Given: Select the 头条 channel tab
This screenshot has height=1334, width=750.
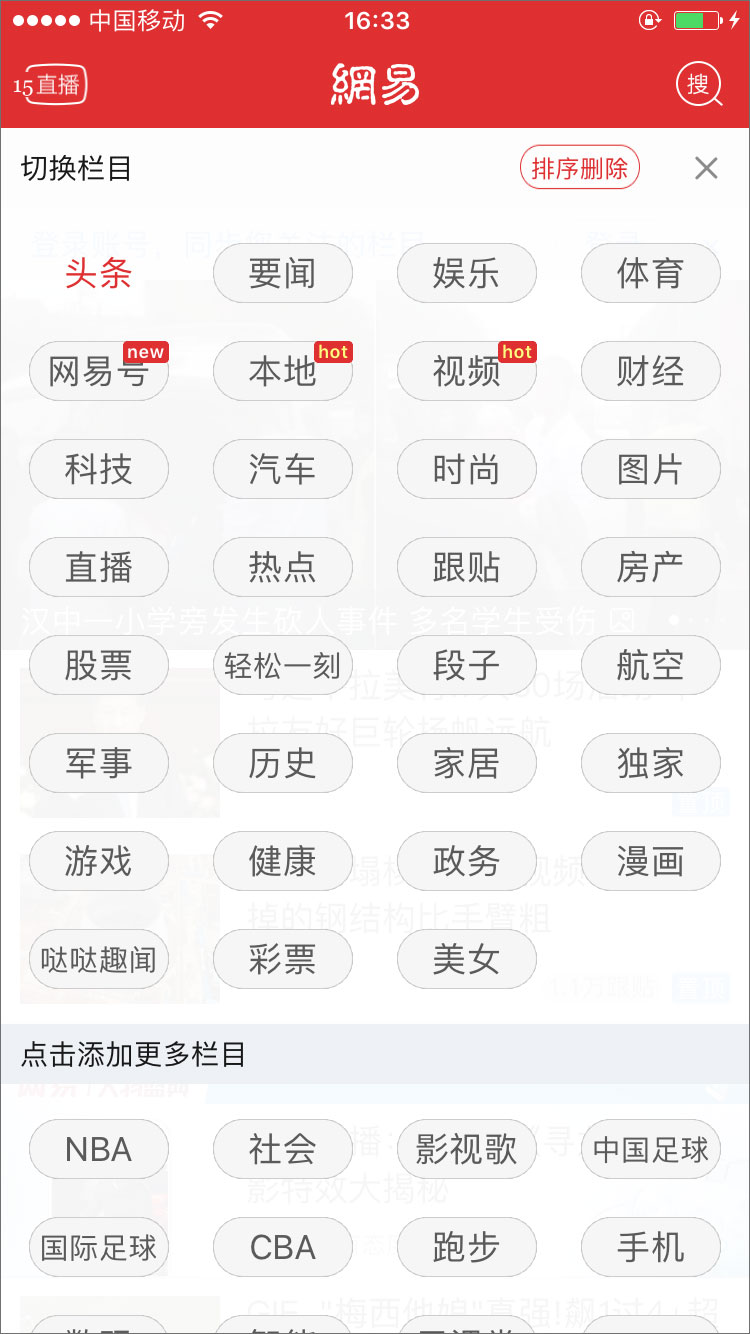Looking at the screenshot, I should [98, 275].
